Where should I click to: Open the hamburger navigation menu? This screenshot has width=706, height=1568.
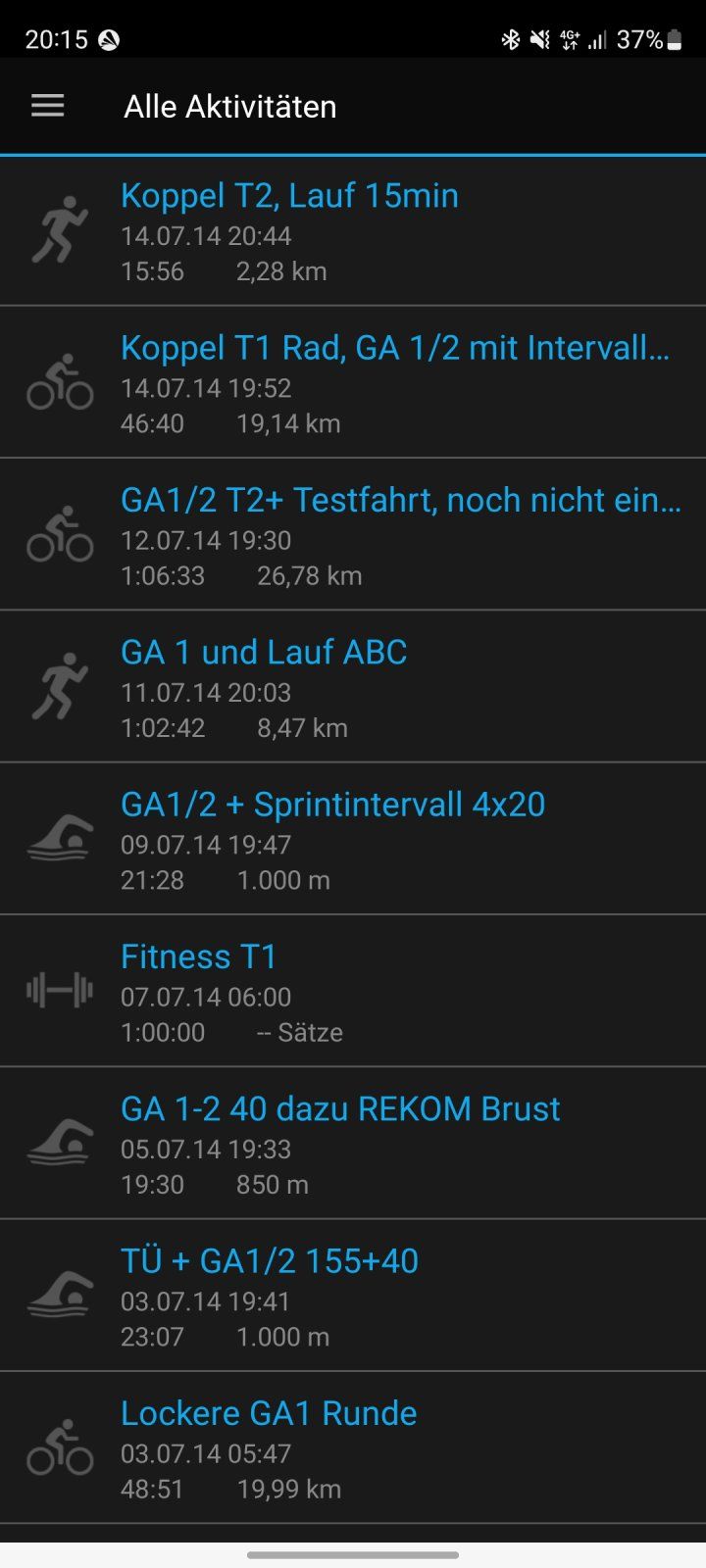click(x=47, y=106)
